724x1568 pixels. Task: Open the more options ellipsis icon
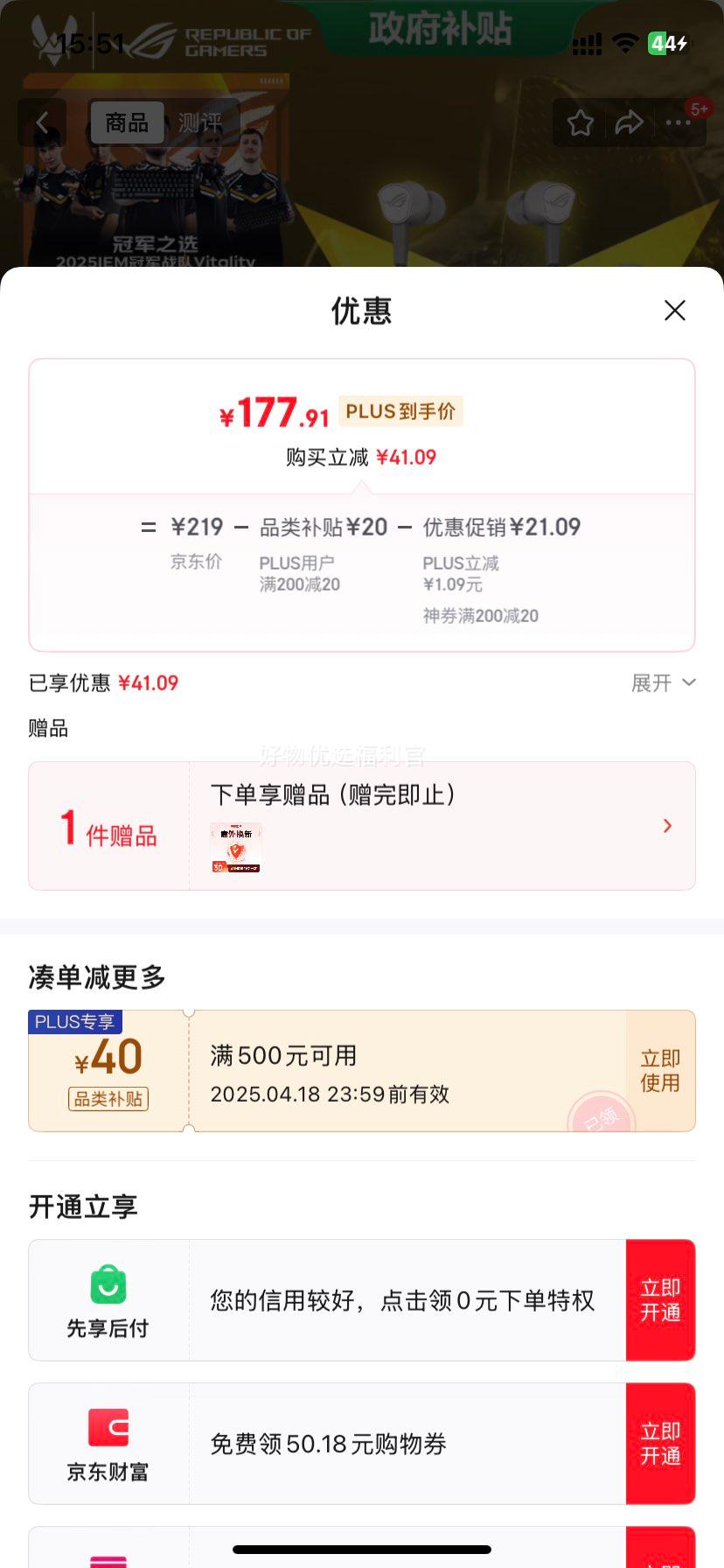coord(678,123)
